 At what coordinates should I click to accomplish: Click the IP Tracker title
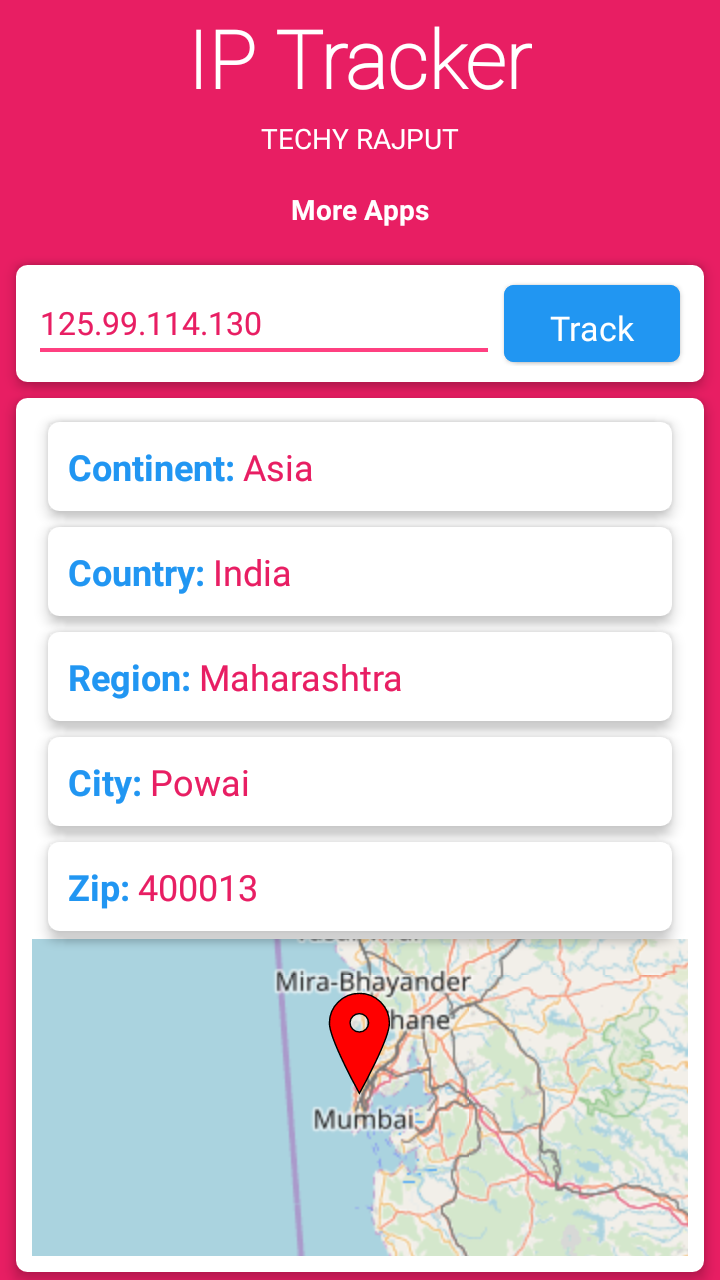point(360,58)
